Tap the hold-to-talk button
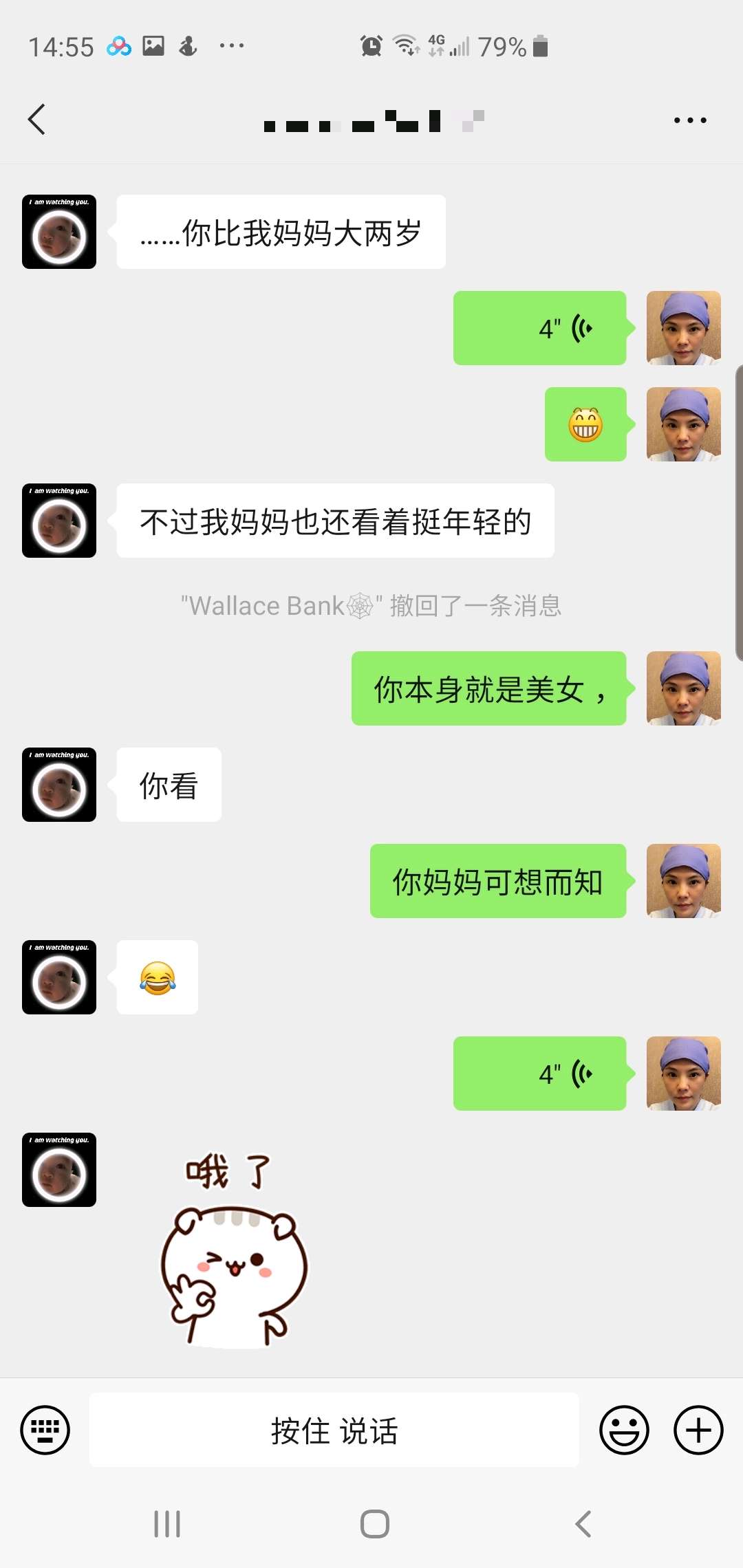Screen dimensions: 743x1568 pos(334,1430)
